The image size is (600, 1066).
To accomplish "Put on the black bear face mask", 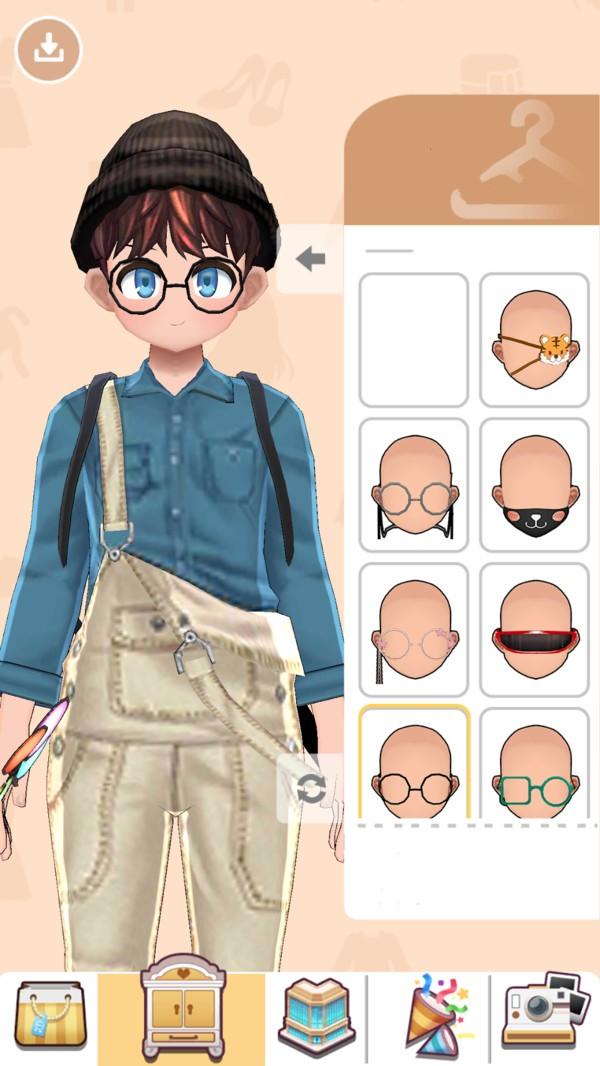I will click(534, 485).
